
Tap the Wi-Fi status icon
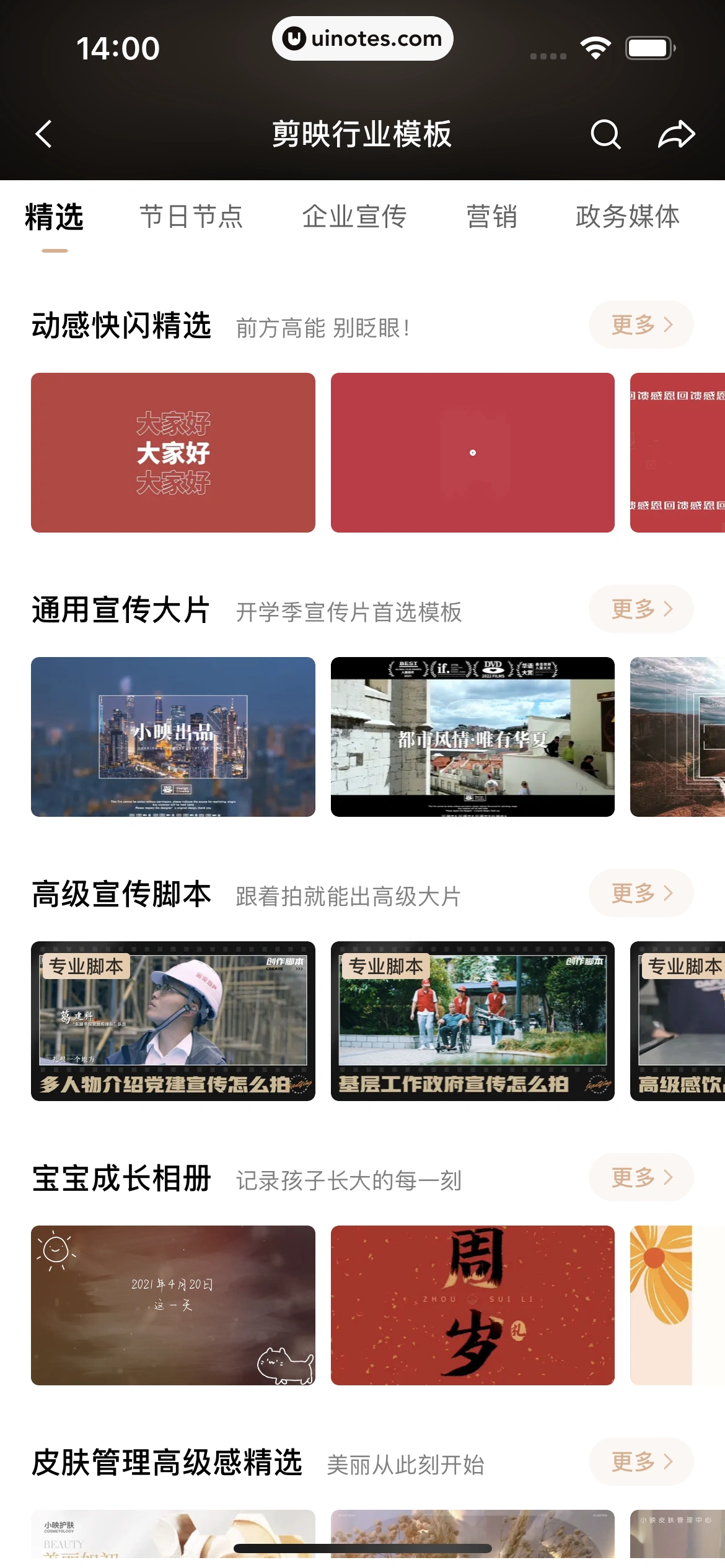click(x=596, y=46)
